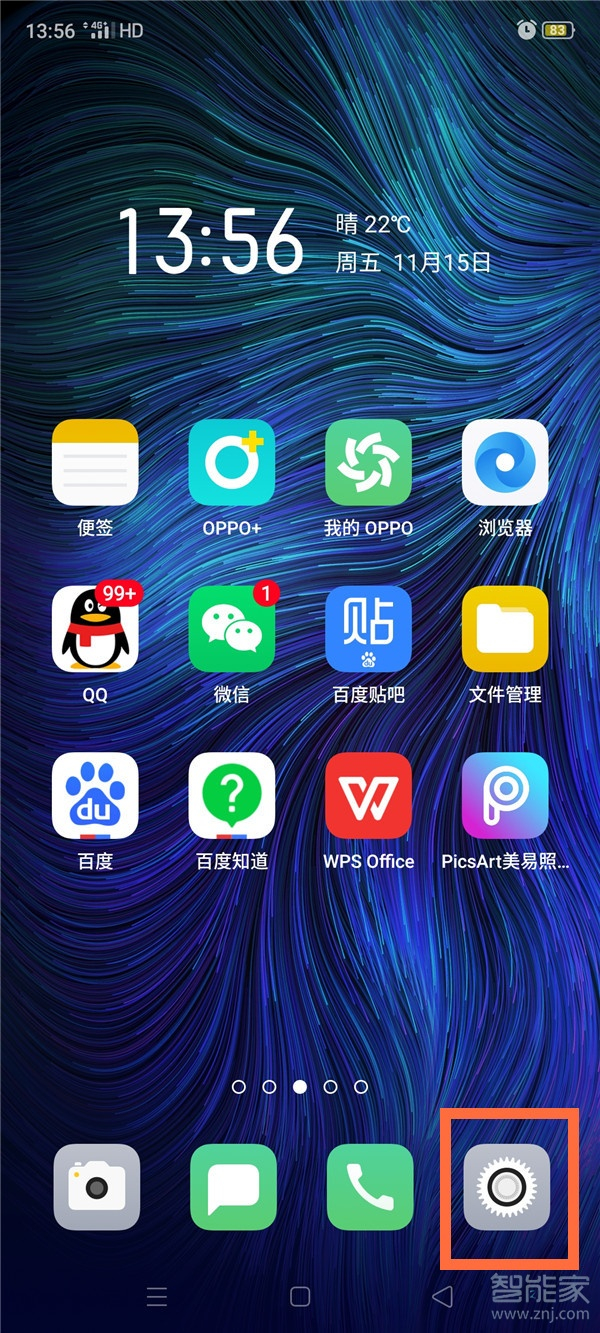Viewport: 600px width, 1333px height.
Task: Open the messages app in dock
Action: point(233,1187)
